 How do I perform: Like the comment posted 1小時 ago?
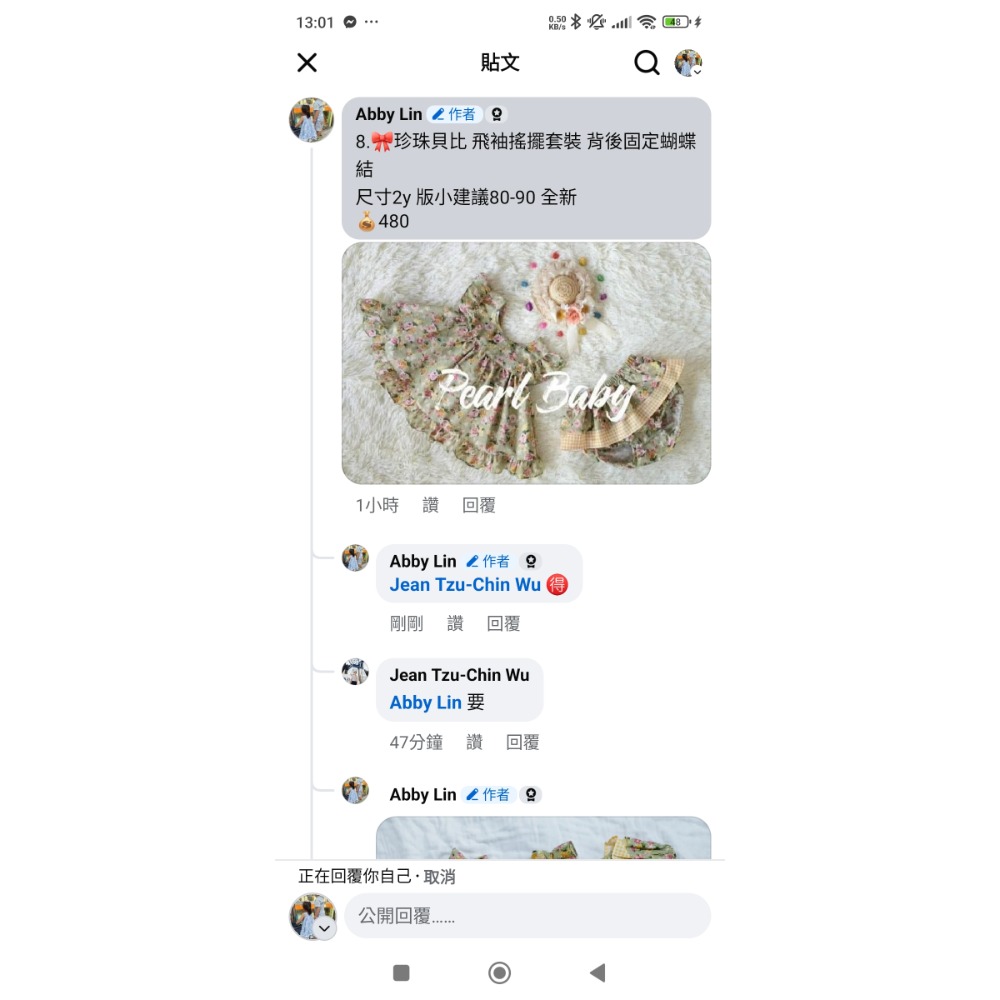[x=430, y=506]
